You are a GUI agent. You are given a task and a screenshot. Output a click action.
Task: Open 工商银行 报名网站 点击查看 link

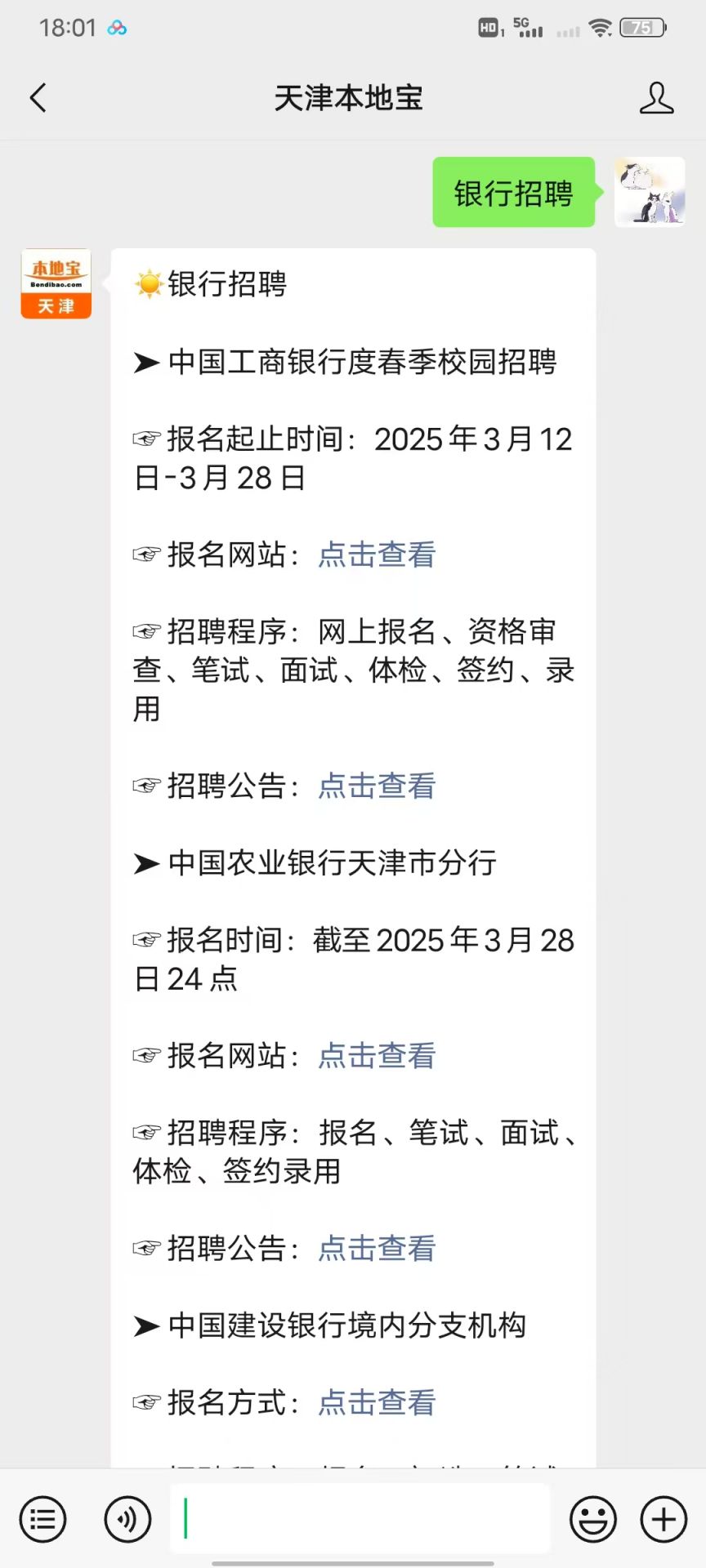click(x=377, y=555)
